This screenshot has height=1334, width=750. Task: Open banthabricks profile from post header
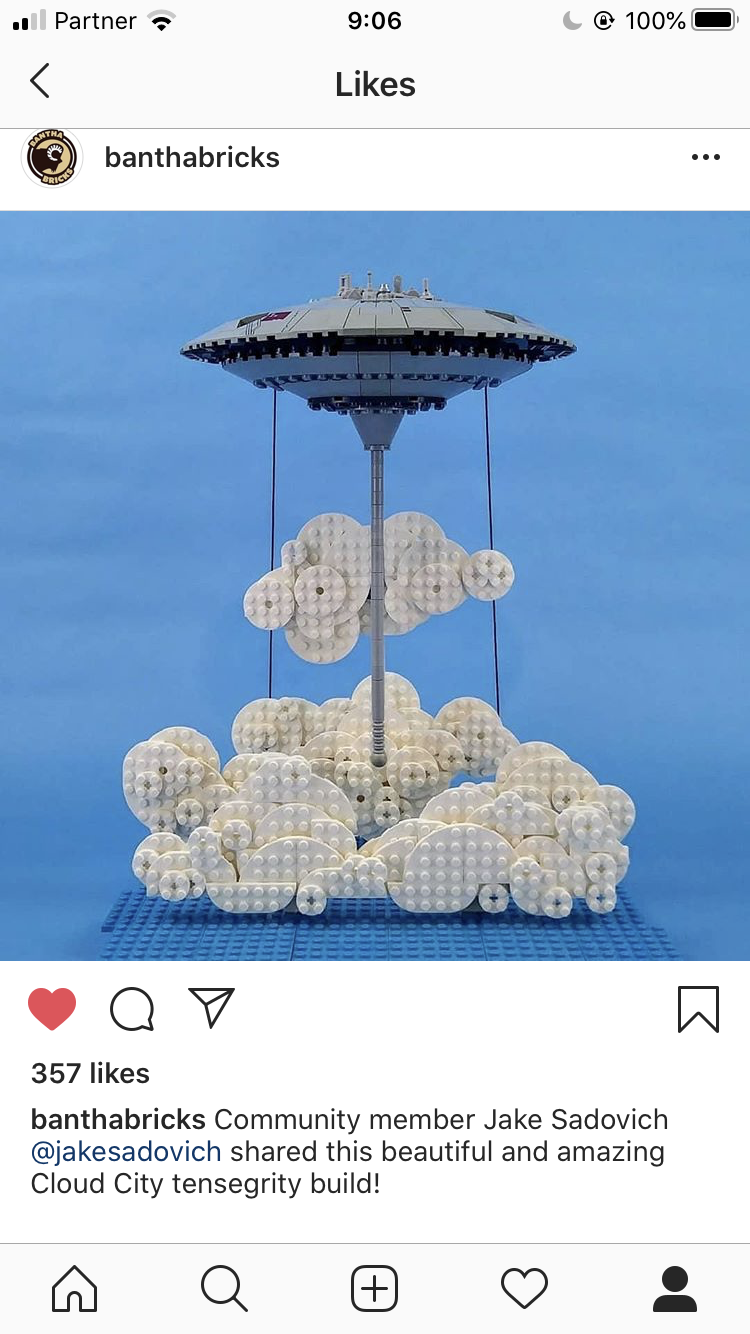[192, 158]
